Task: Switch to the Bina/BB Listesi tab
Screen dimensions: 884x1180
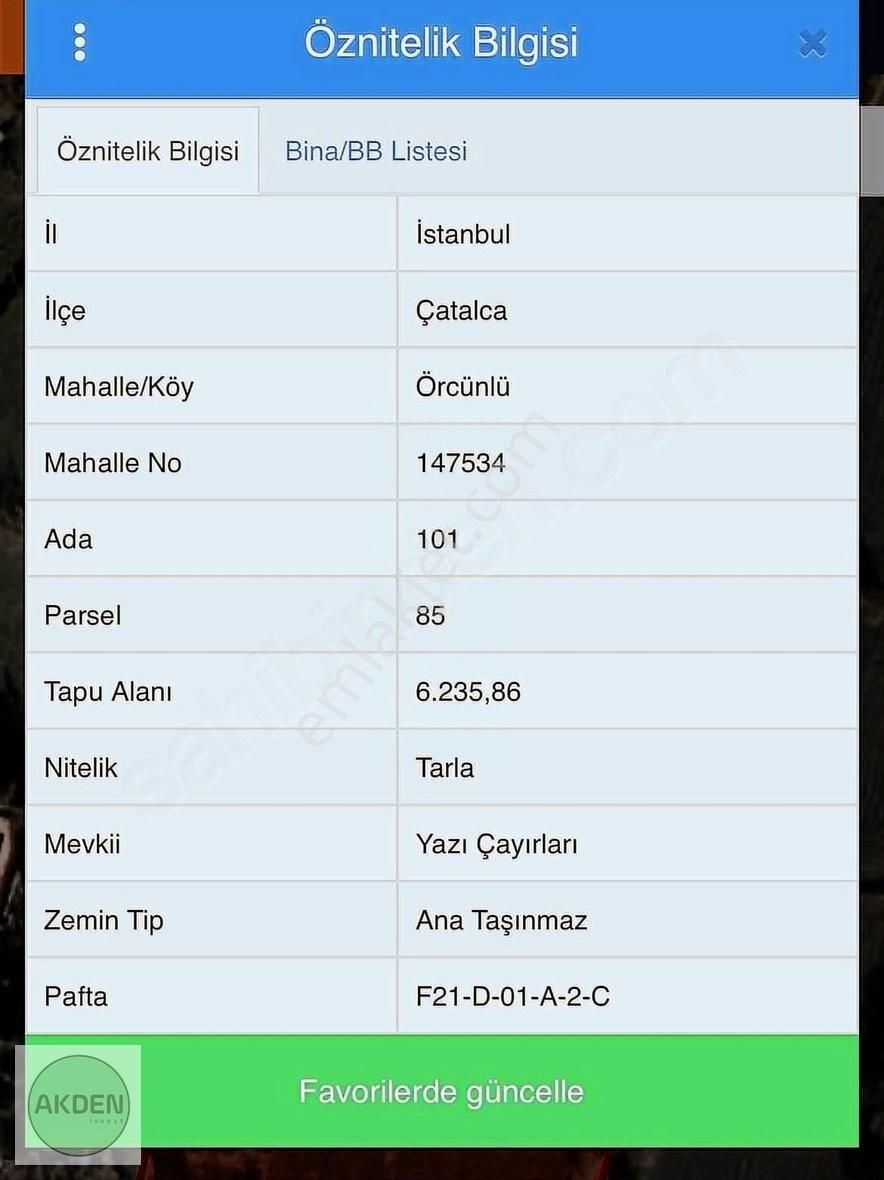Action: point(376,152)
